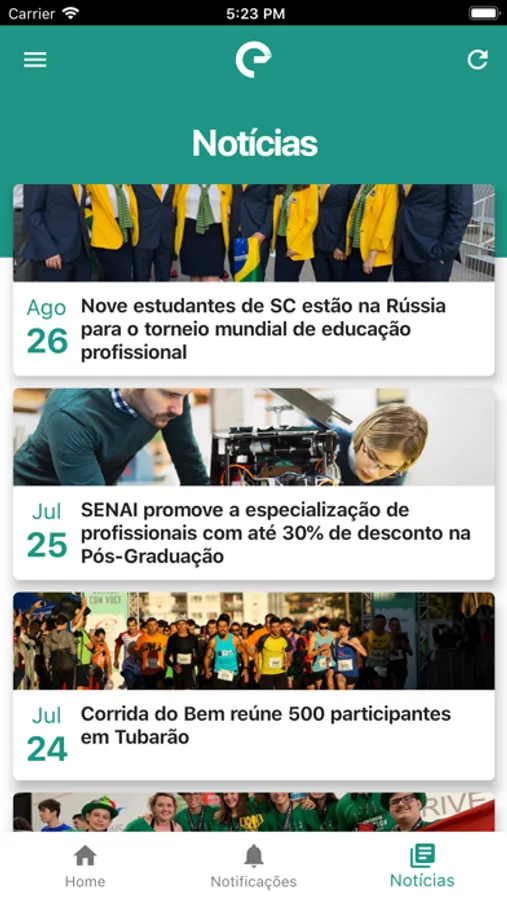
Task: Refresh the news feed
Action: pyautogui.click(x=477, y=60)
